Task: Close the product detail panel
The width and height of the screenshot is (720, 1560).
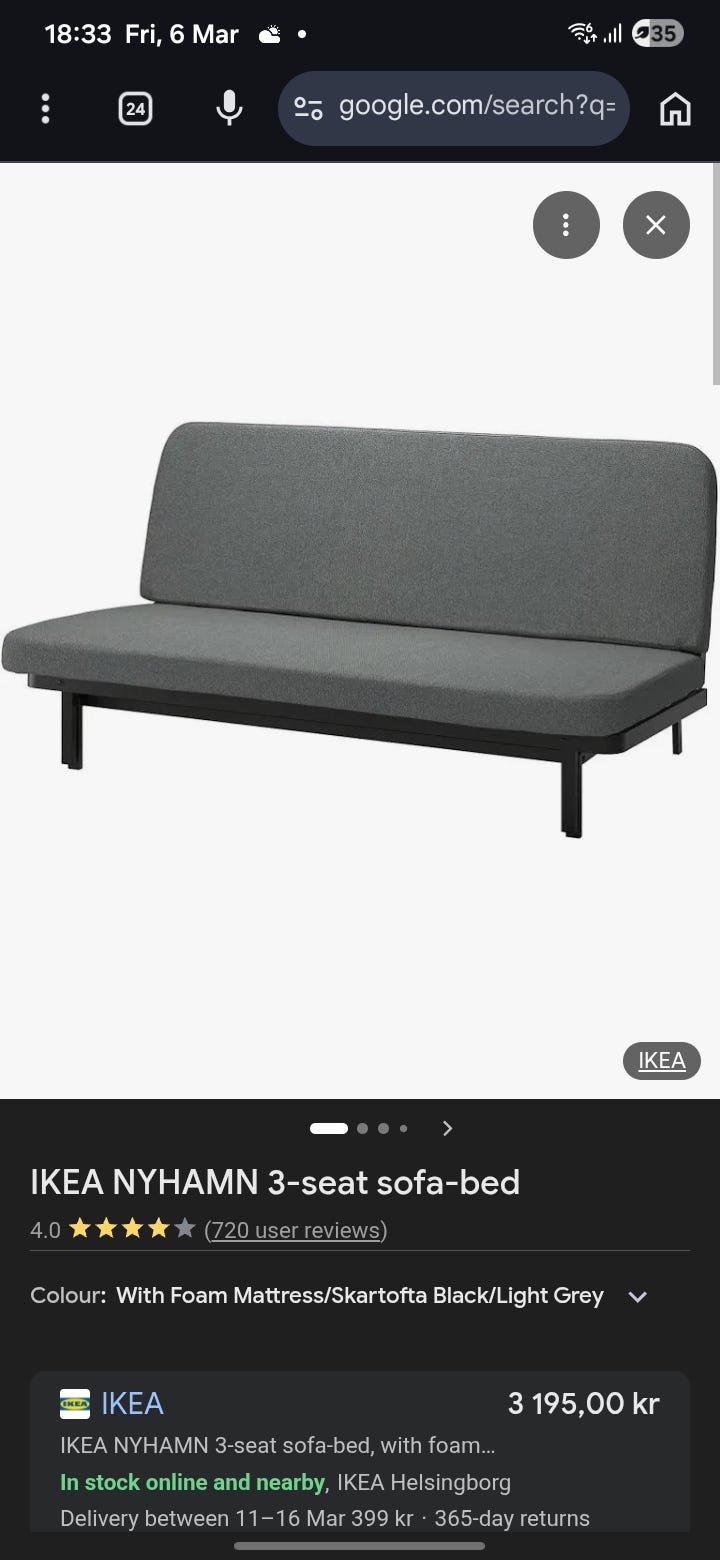Action: coord(656,225)
